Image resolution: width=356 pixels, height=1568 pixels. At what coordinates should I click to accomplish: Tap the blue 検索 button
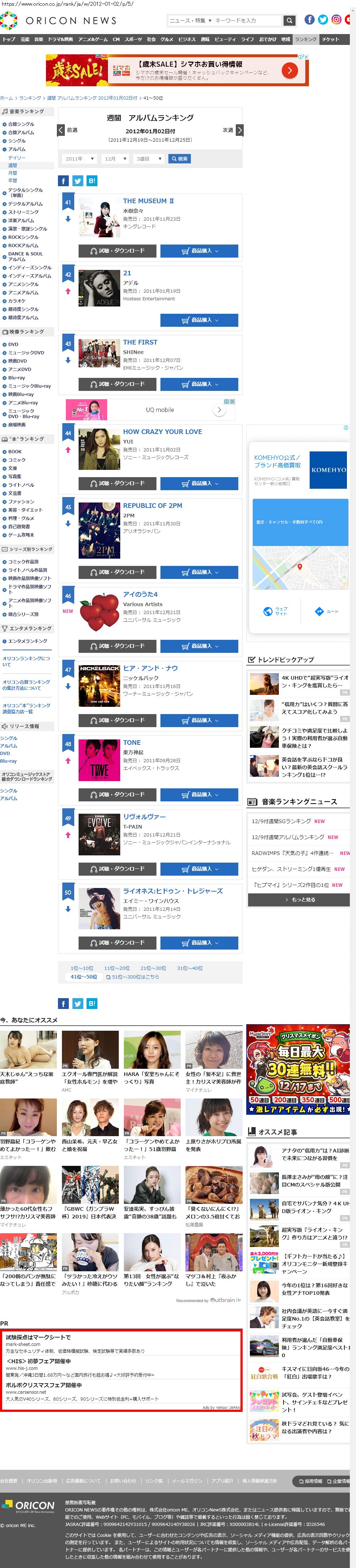tap(180, 159)
